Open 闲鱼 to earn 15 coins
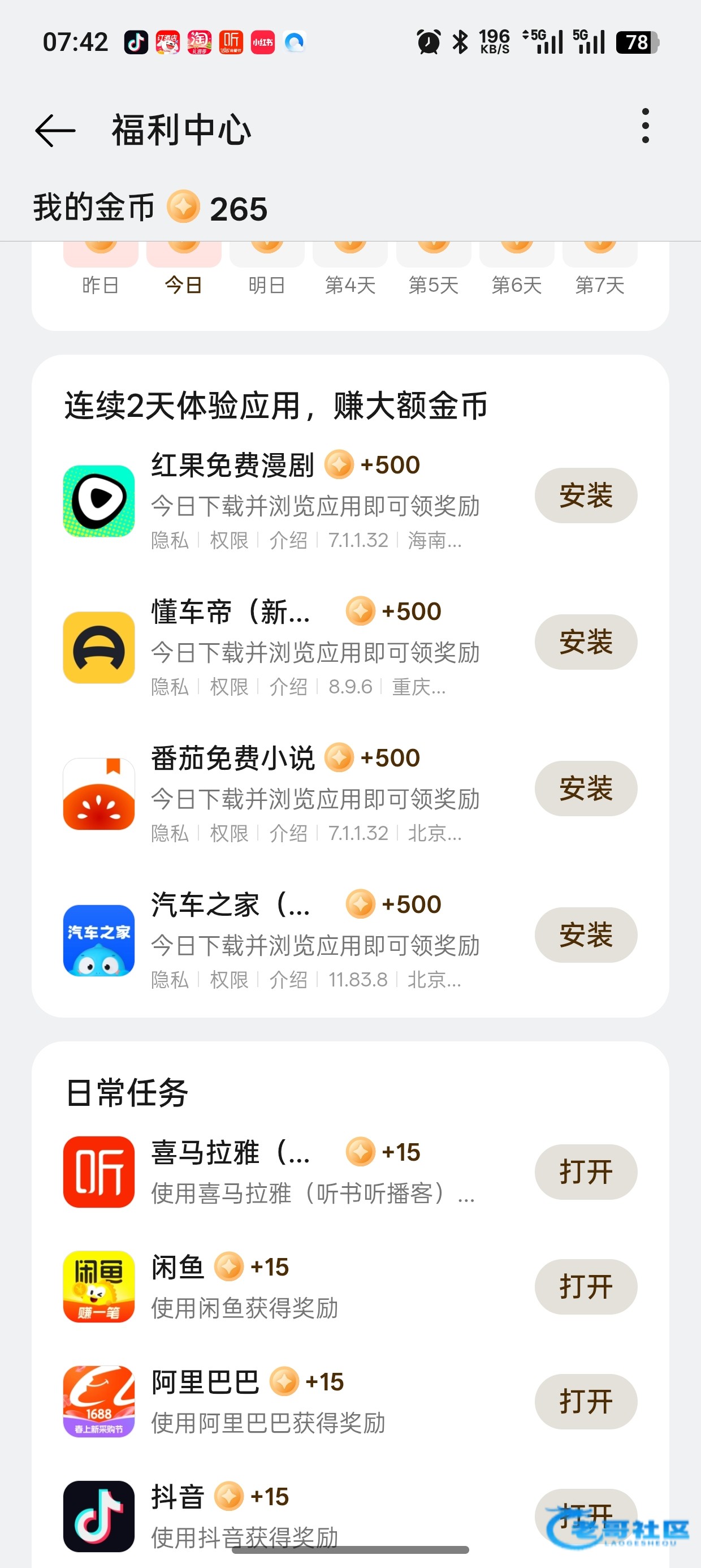This screenshot has height=1568, width=701. [585, 1287]
